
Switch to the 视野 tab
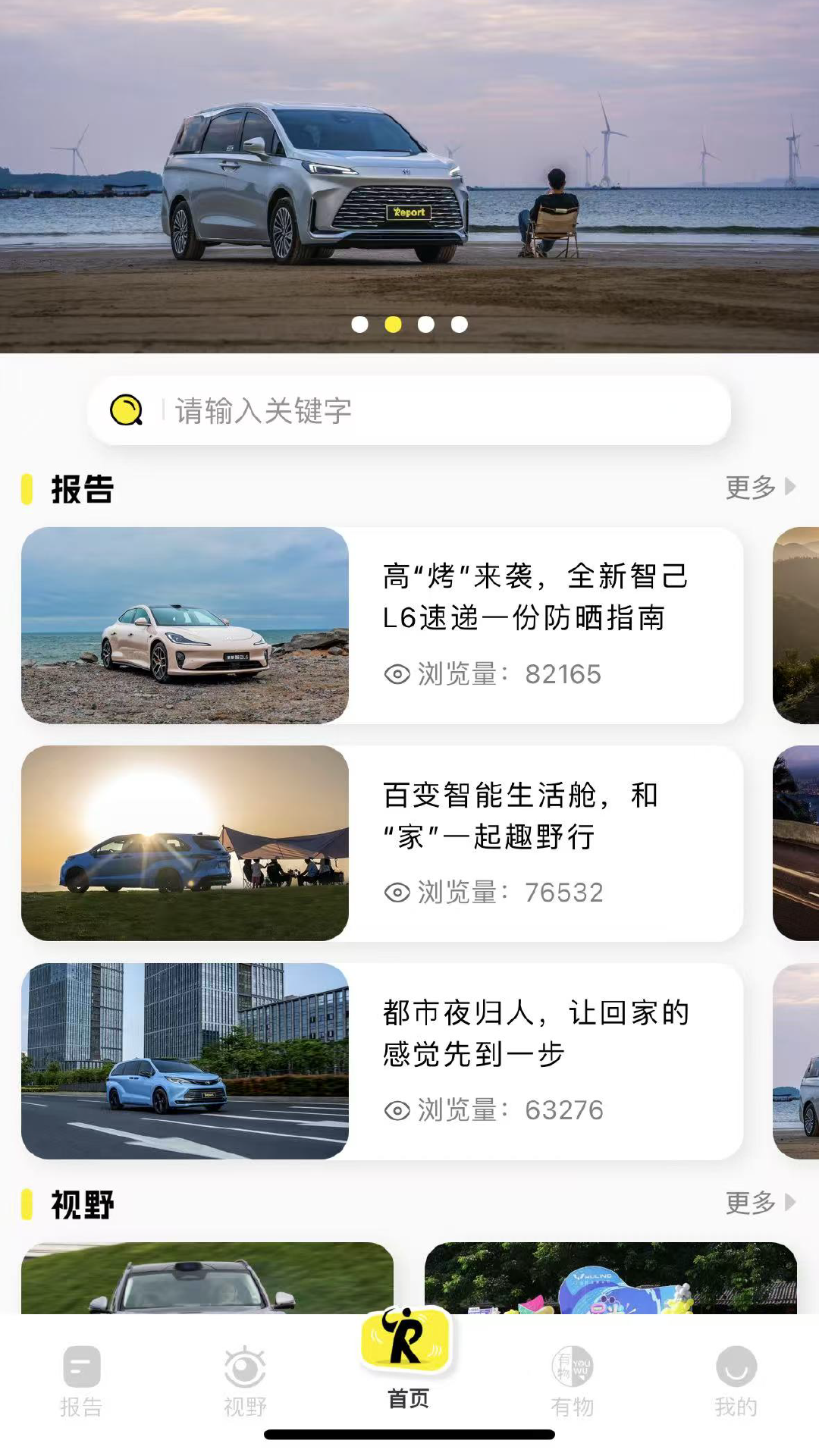click(x=245, y=1381)
